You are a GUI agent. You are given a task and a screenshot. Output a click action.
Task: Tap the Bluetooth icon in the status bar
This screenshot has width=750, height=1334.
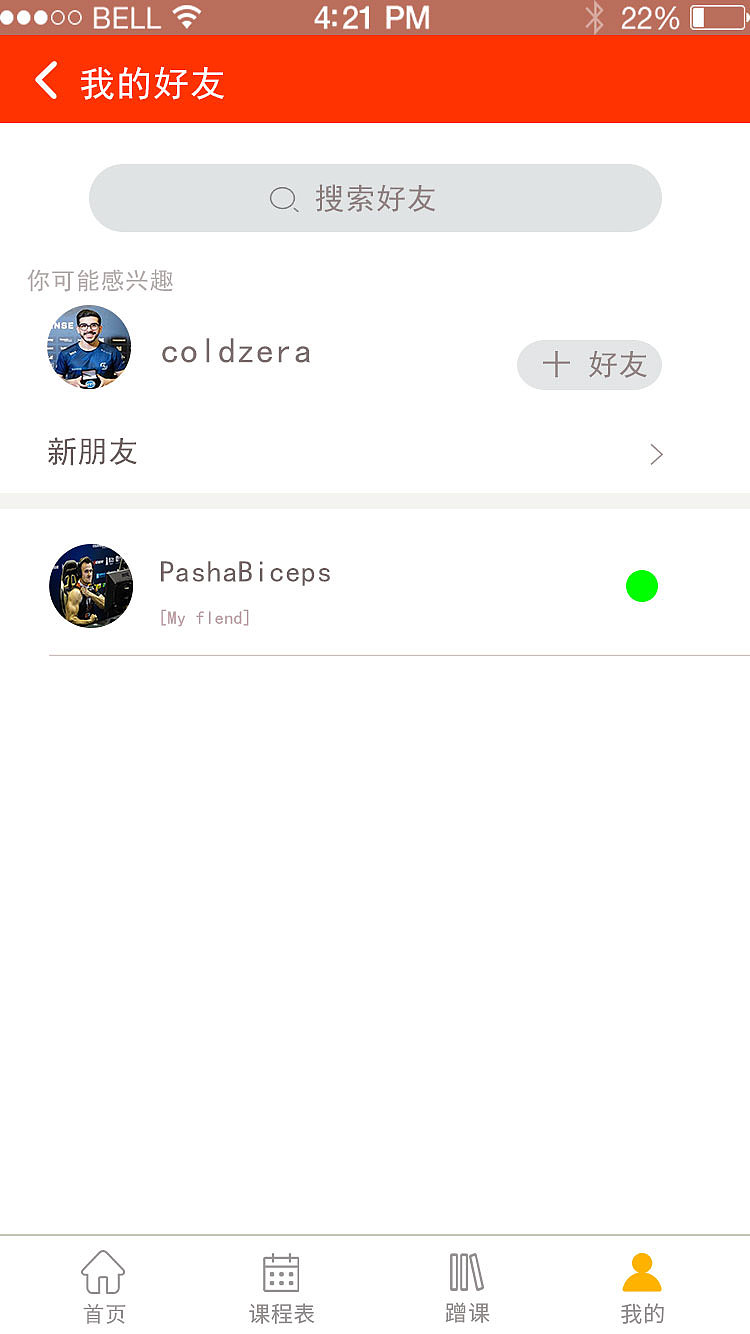(x=593, y=16)
